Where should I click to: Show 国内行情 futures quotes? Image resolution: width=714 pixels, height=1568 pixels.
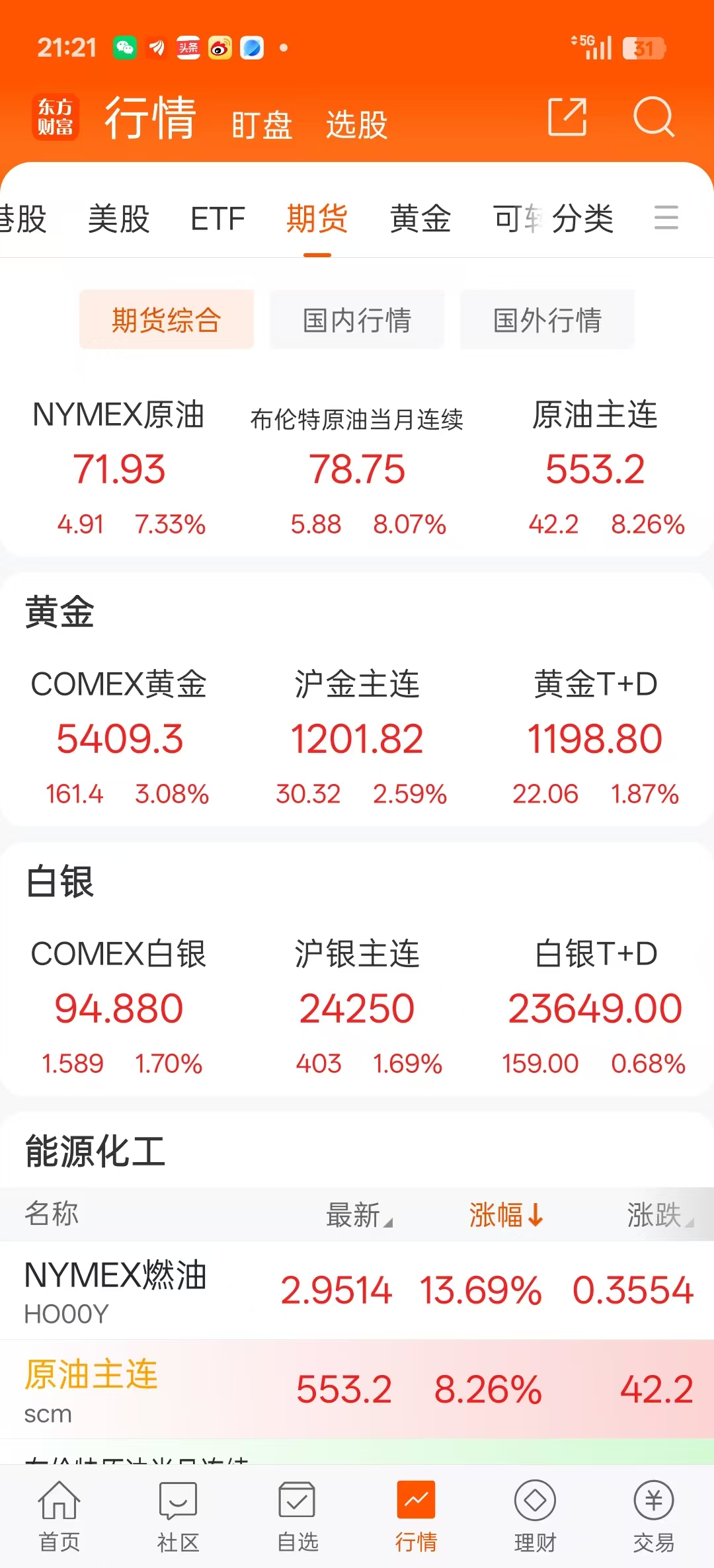tap(357, 320)
